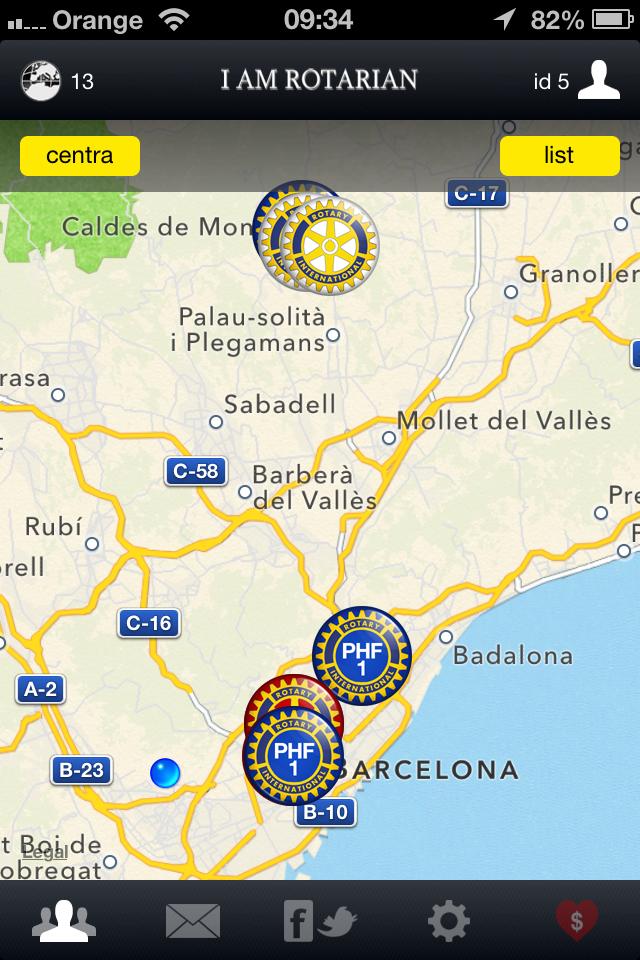Open the donation heart tab
Screen dimensions: 640x960
pos(577,921)
